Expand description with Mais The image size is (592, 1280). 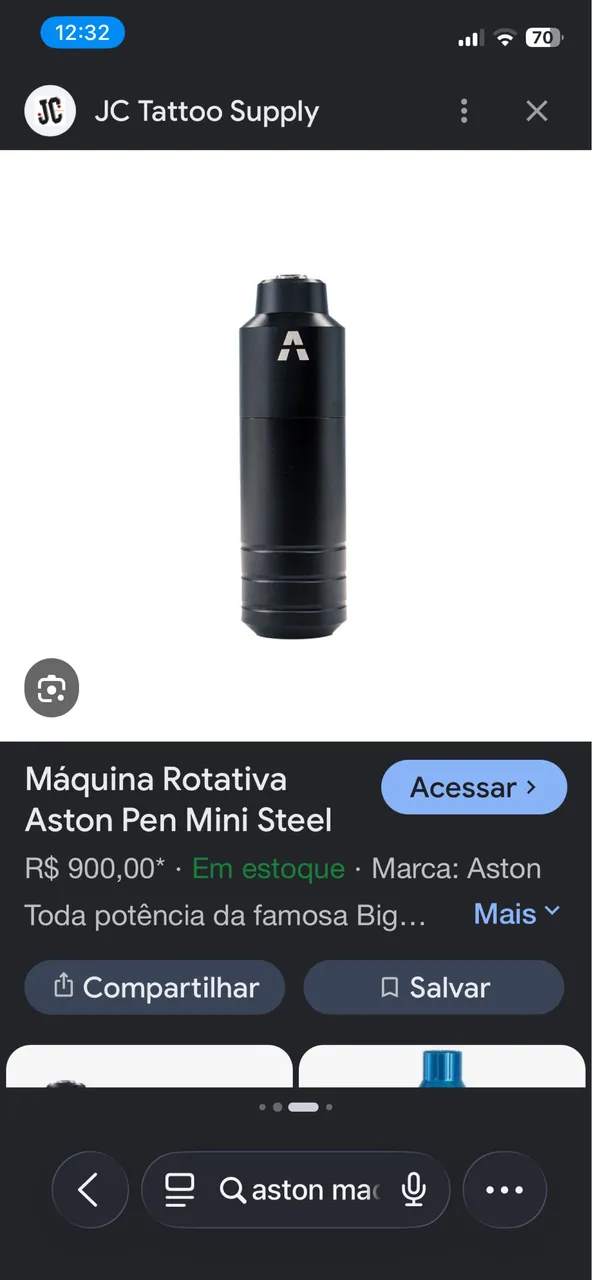tap(516, 913)
